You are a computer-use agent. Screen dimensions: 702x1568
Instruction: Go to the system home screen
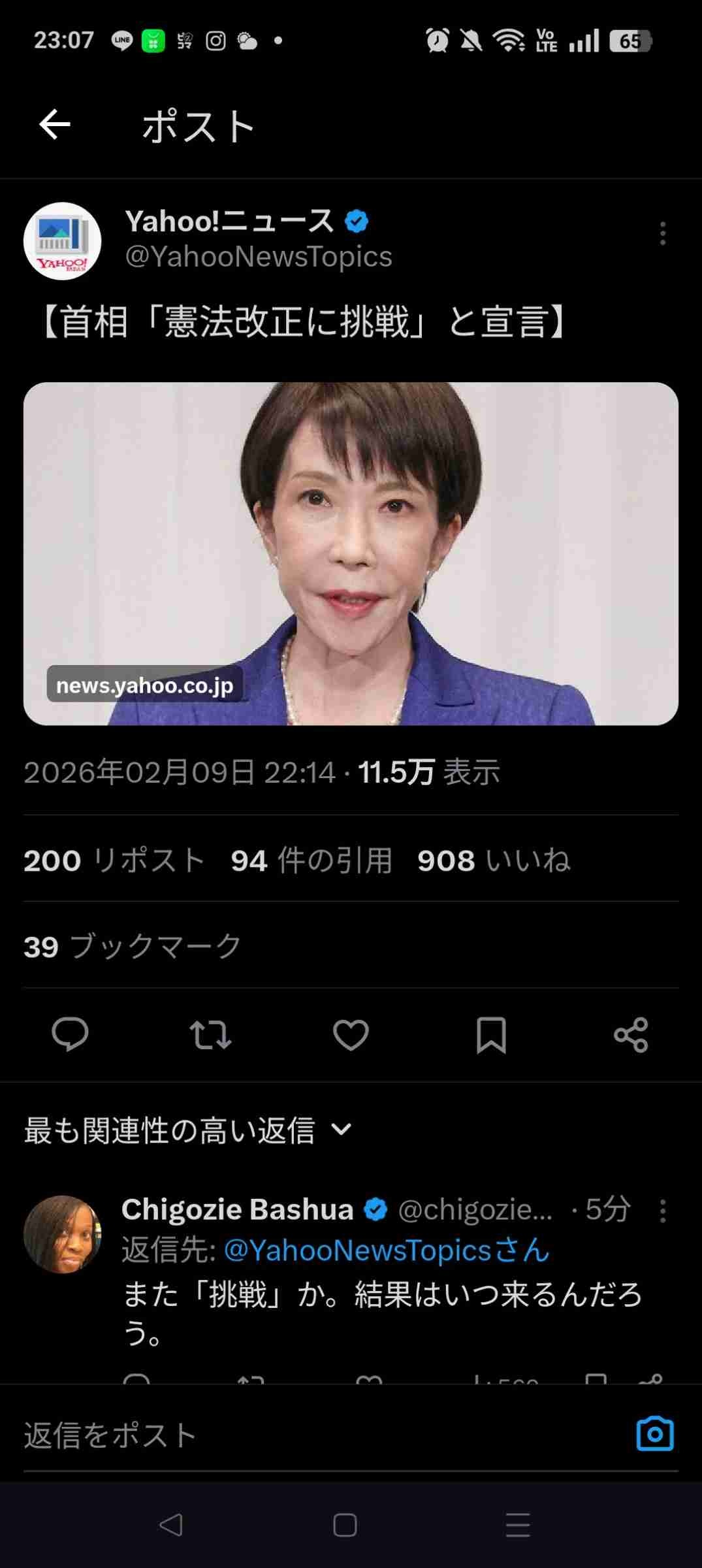point(345,1526)
